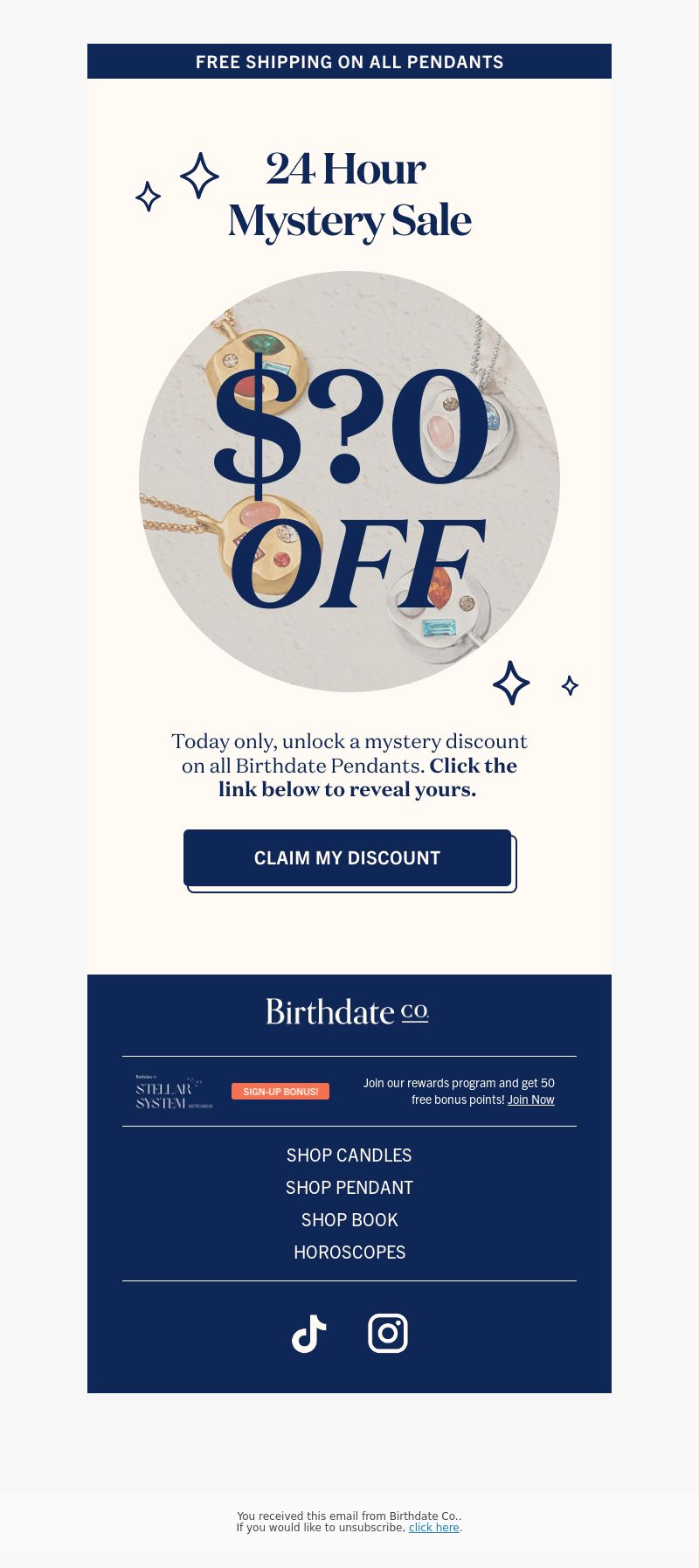View the Horoscopes page
The width and height of the screenshot is (699, 1568).
(x=349, y=1252)
